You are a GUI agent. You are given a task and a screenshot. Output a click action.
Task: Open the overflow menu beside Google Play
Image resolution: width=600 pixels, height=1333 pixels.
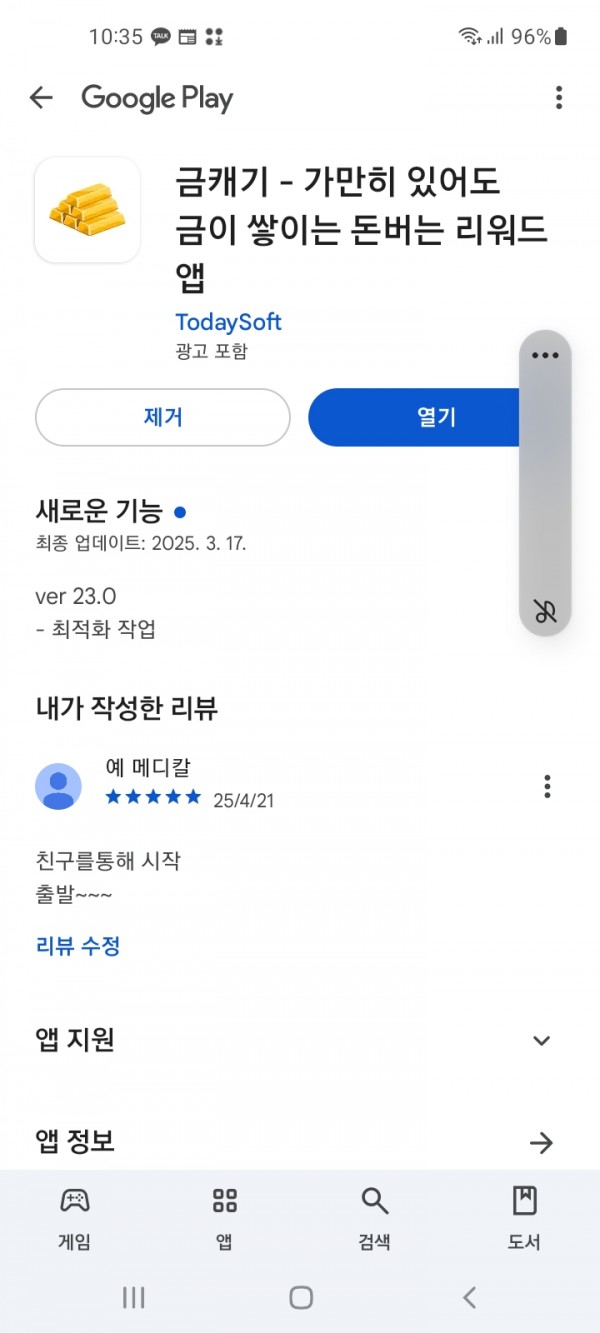point(558,97)
